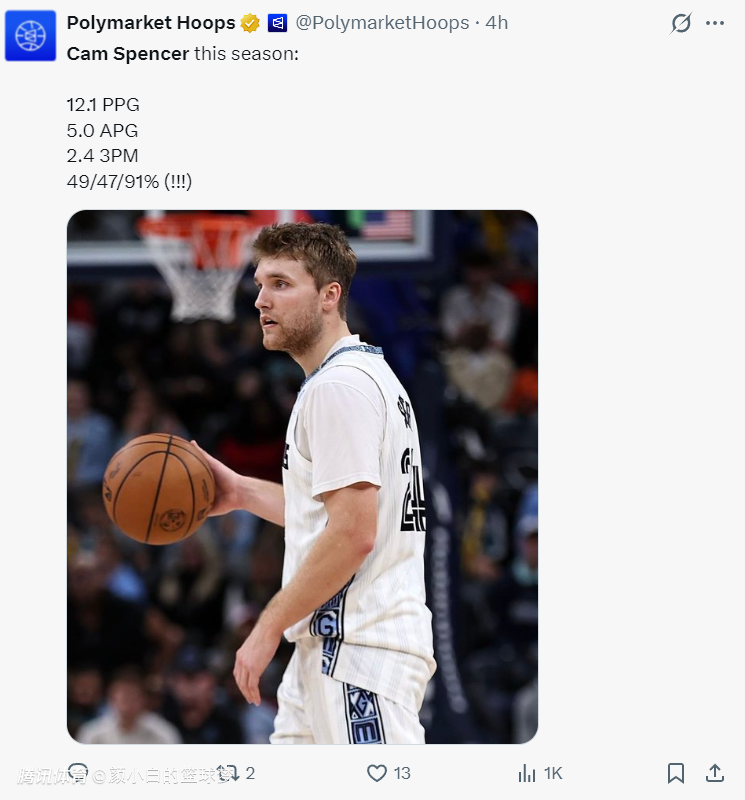
Task: Like the Cam Spencer stats post
Action: pyautogui.click(x=377, y=773)
